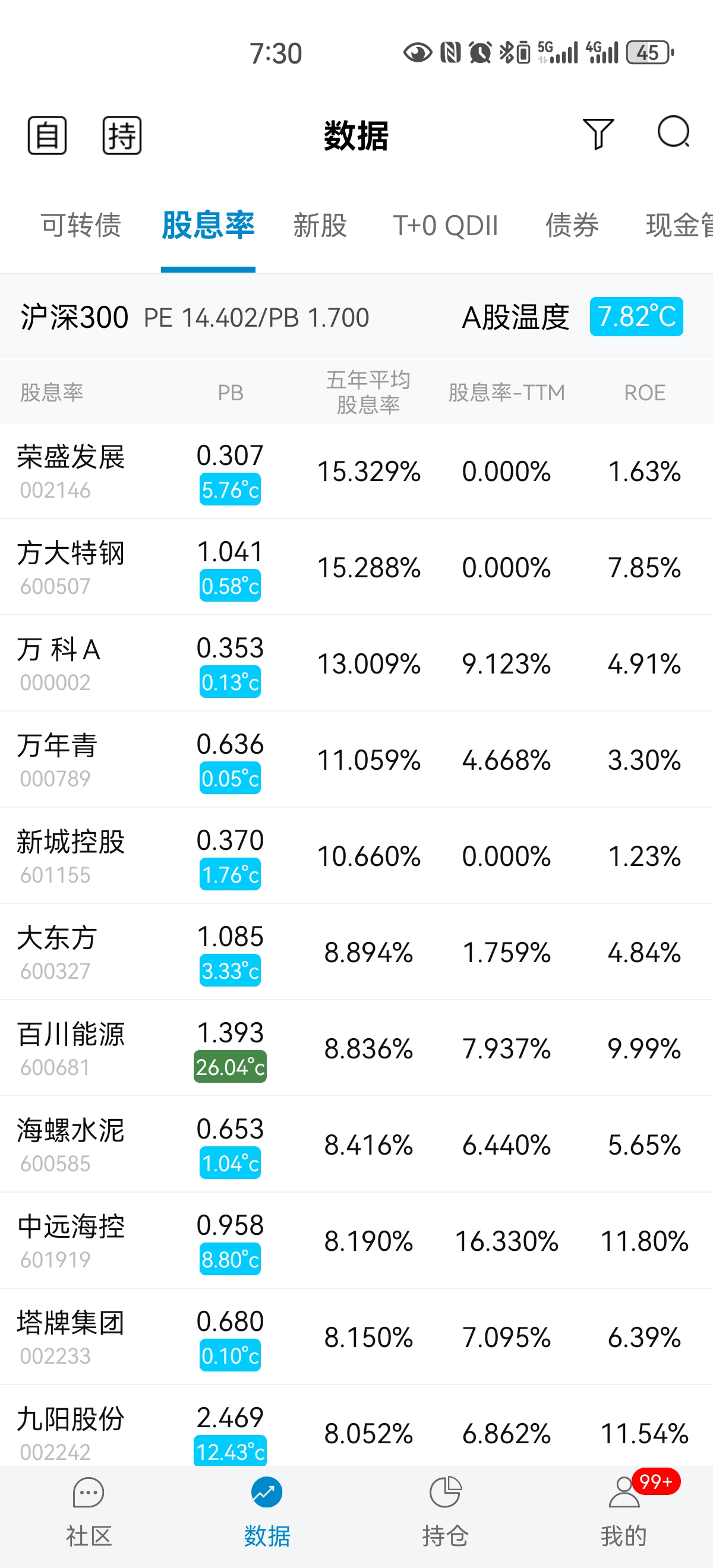The height and width of the screenshot is (1568, 713).
Task: Open the 中远海控 stock row
Action: (71, 1241)
